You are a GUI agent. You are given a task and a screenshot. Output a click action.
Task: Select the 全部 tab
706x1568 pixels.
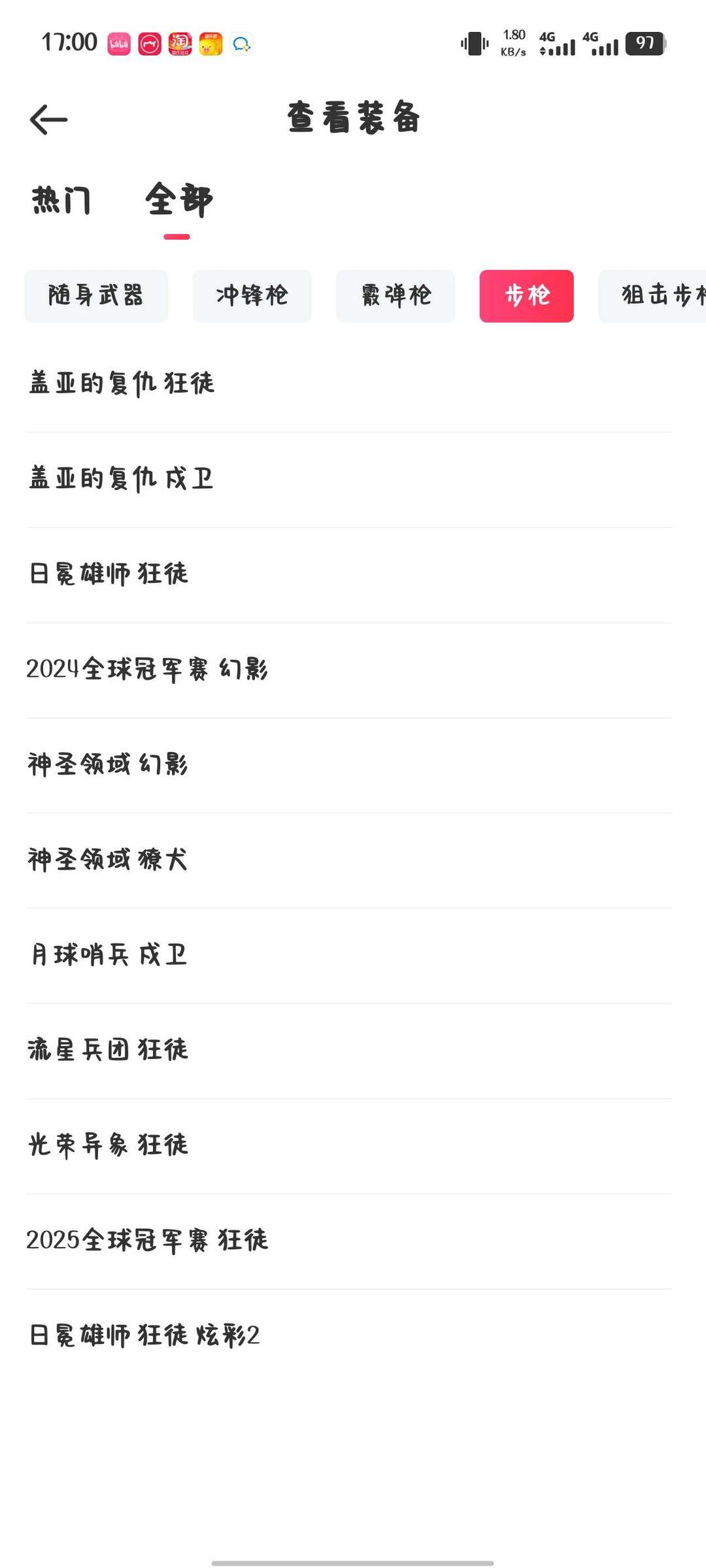point(178,200)
